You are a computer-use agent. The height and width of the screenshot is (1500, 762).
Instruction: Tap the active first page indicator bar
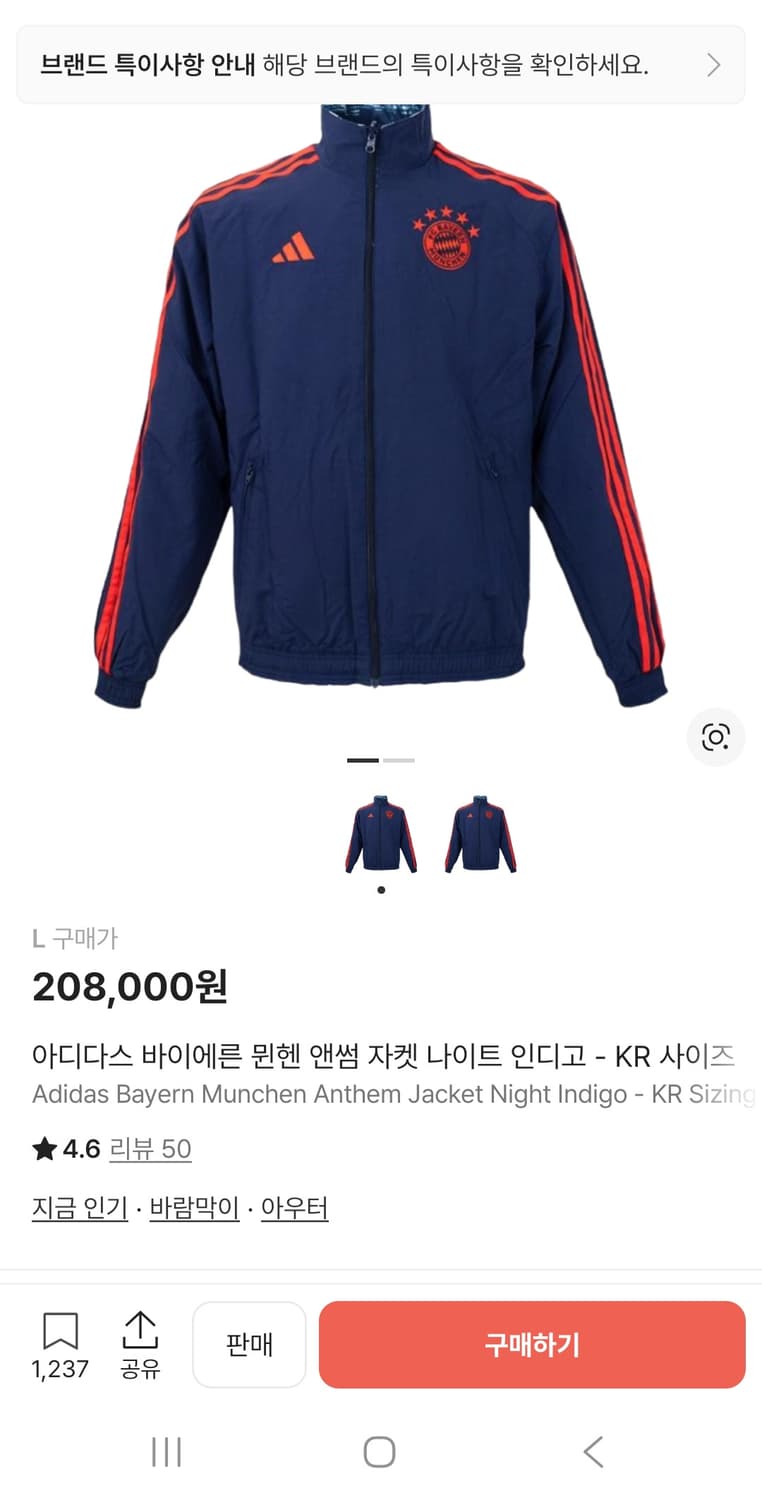coord(364,760)
